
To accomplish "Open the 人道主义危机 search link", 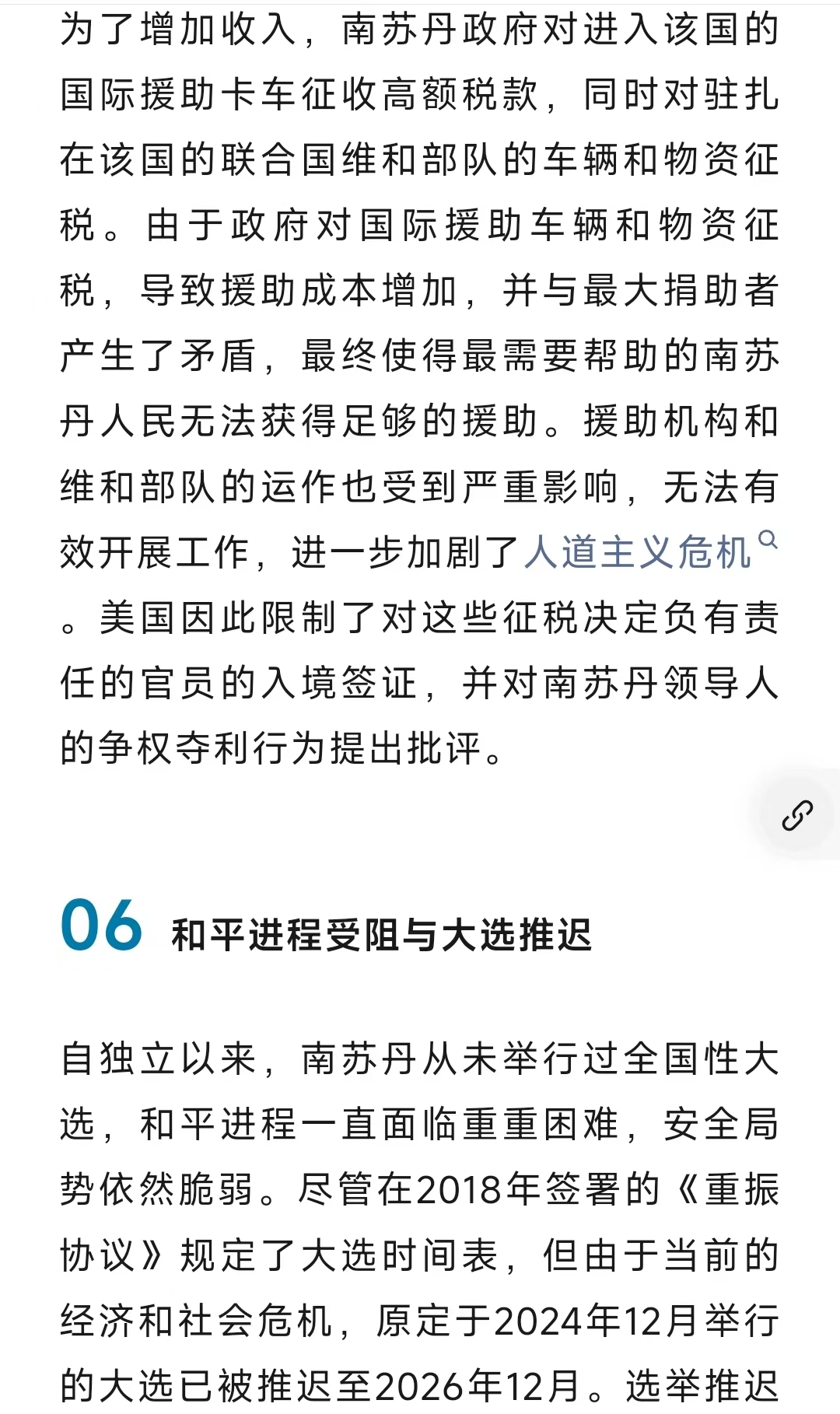I will (650, 552).
